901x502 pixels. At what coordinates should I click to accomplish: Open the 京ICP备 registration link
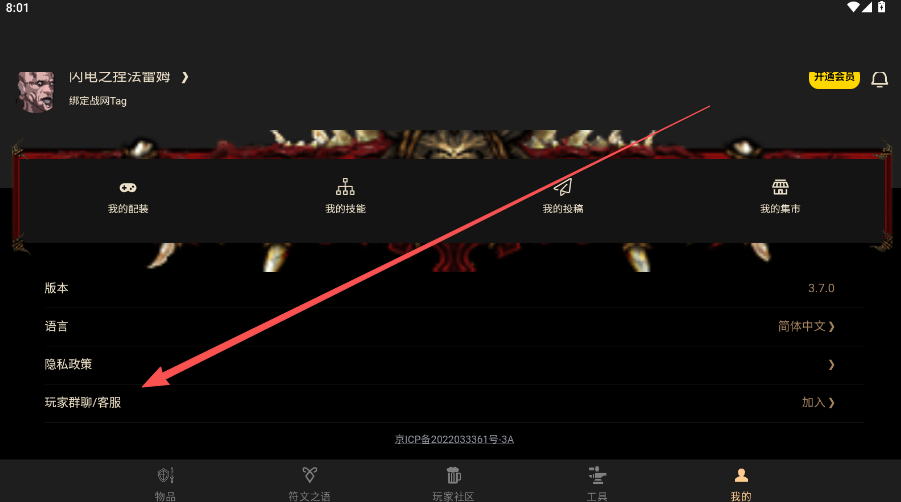[x=454, y=439]
